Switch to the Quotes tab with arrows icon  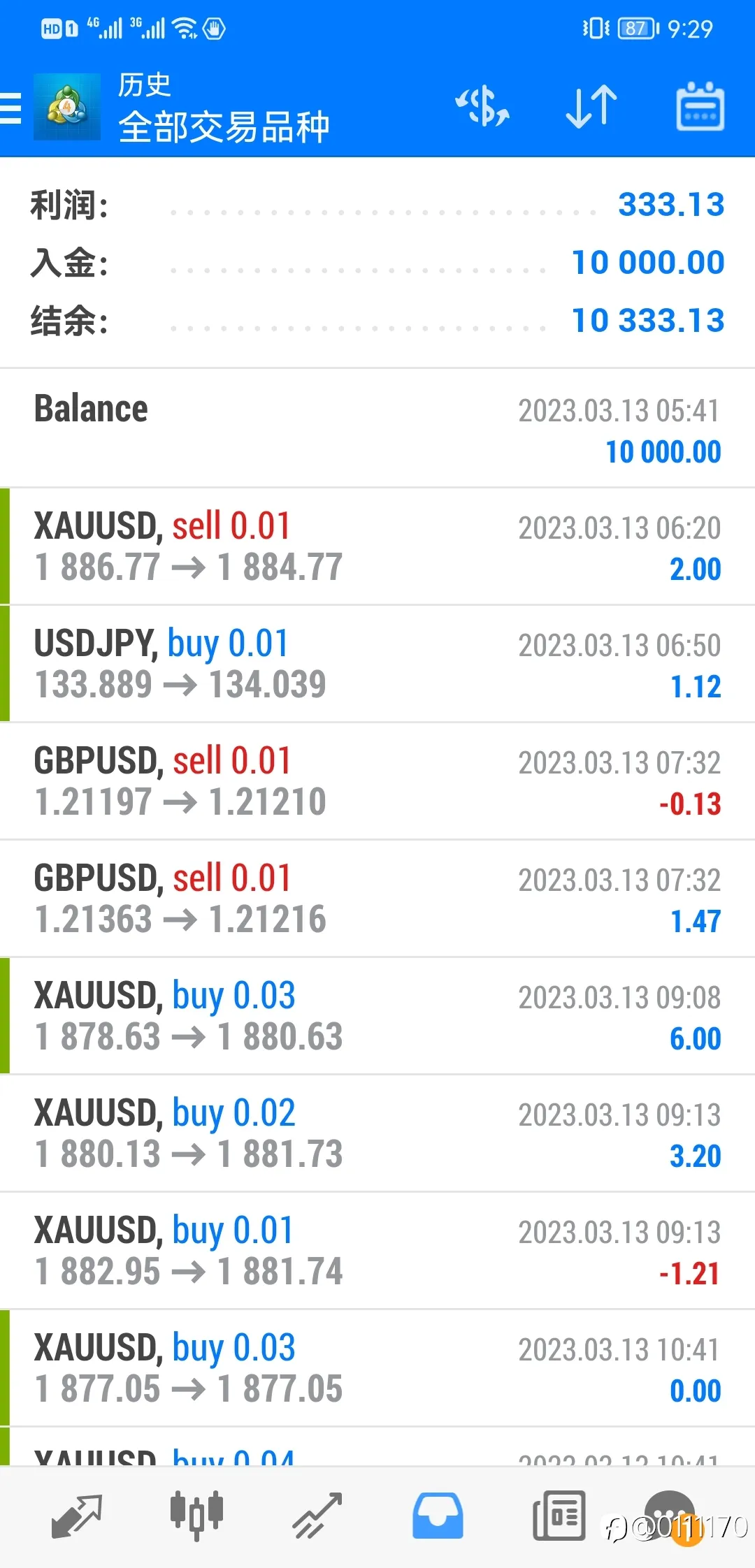pos(77,1516)
